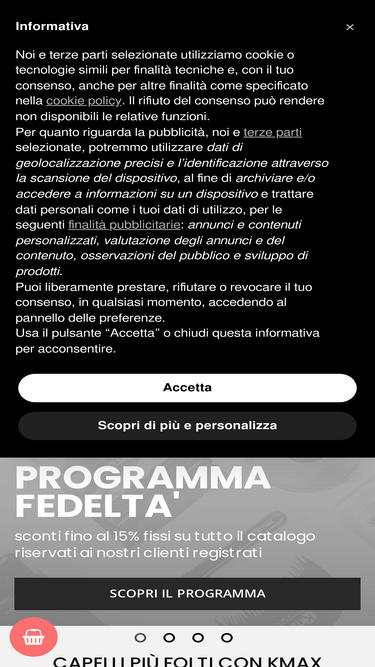Open the shopping basket button
Viewport: 375px width, 667px height.
click(34, 637)
